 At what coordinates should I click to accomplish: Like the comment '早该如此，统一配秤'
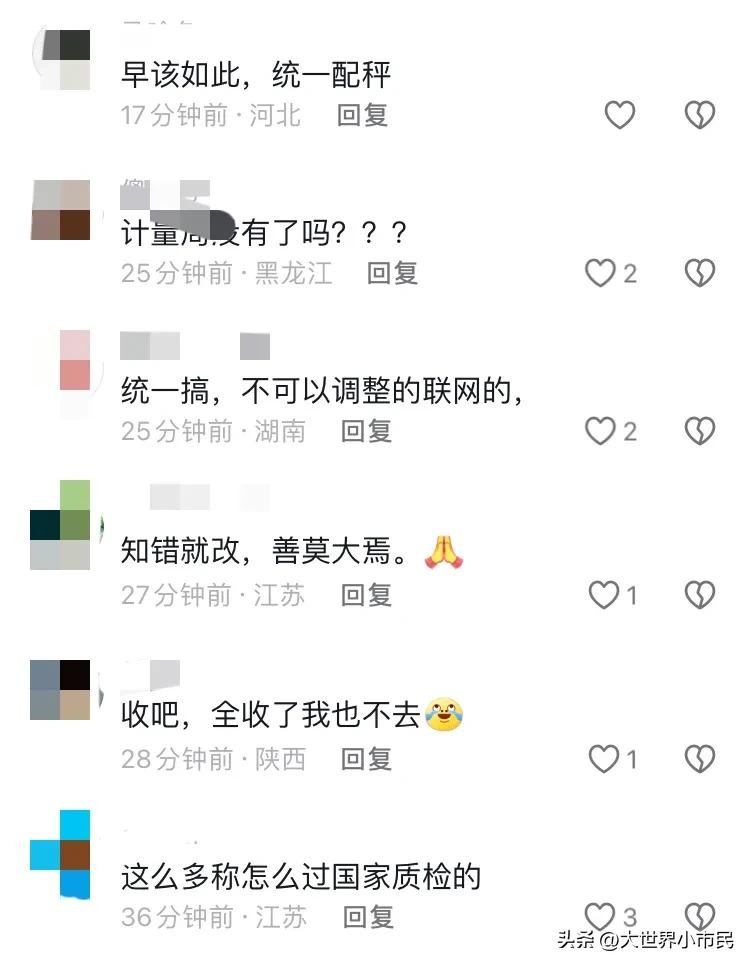[x=620, y=115]
